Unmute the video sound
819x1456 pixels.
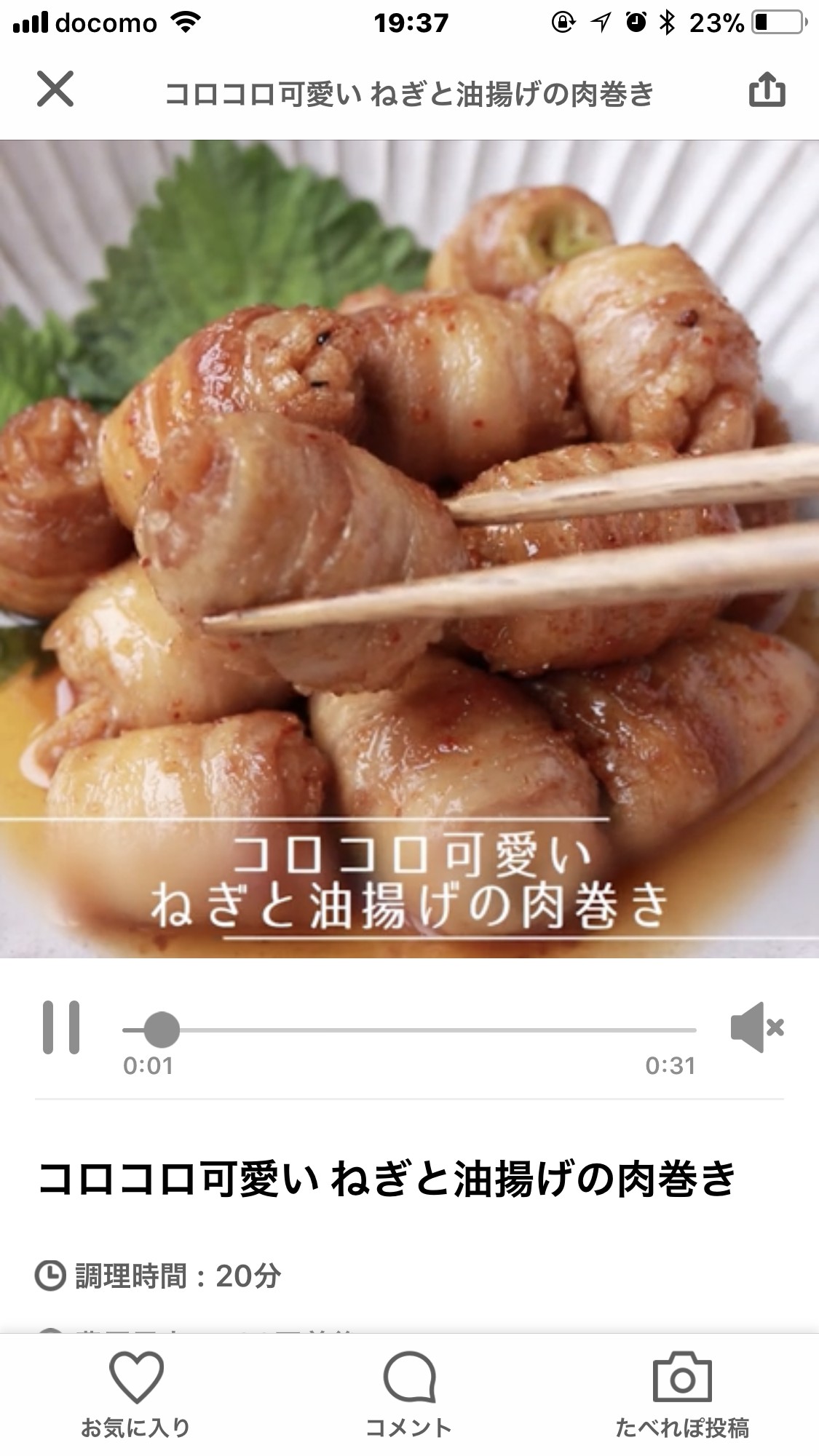click(757, 1027)
